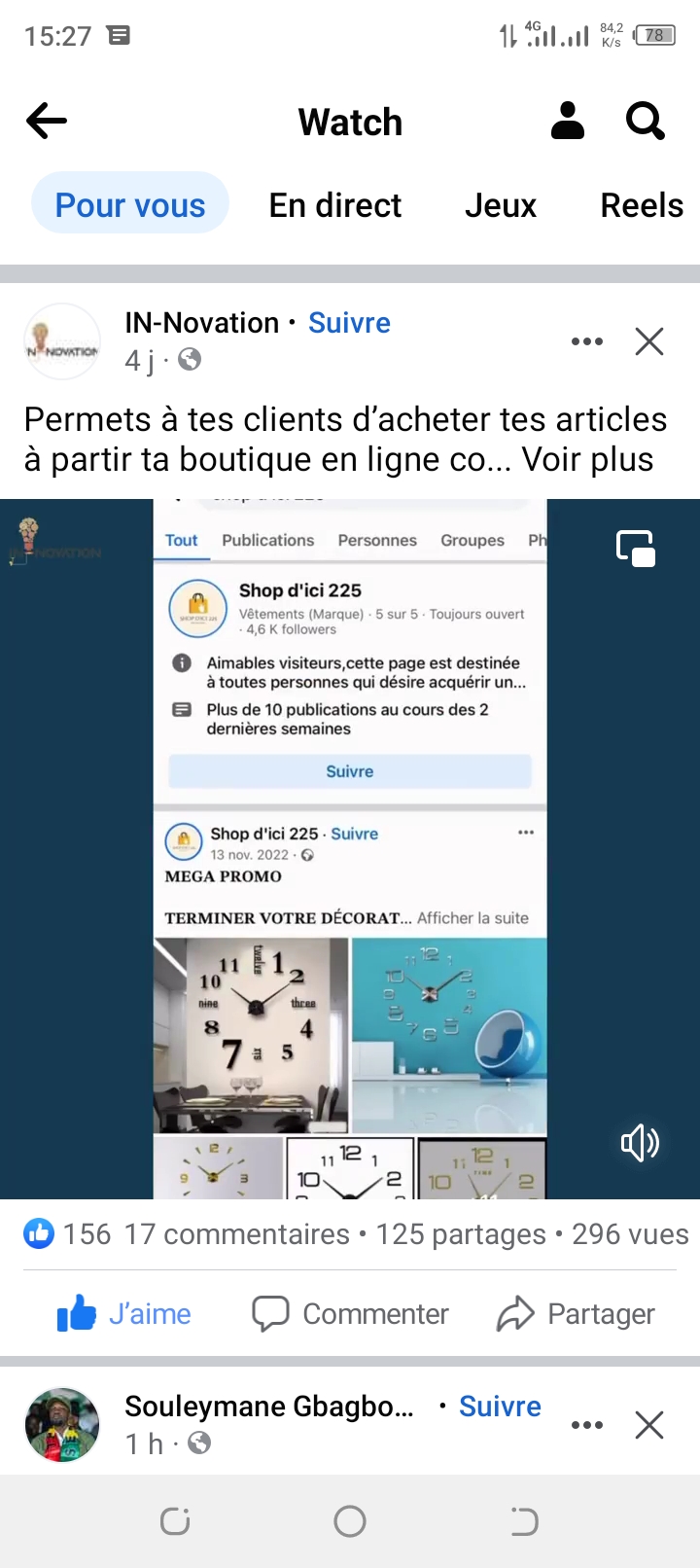Open the Reels tab
This screenshot has height=1568, width=700.
642,205
